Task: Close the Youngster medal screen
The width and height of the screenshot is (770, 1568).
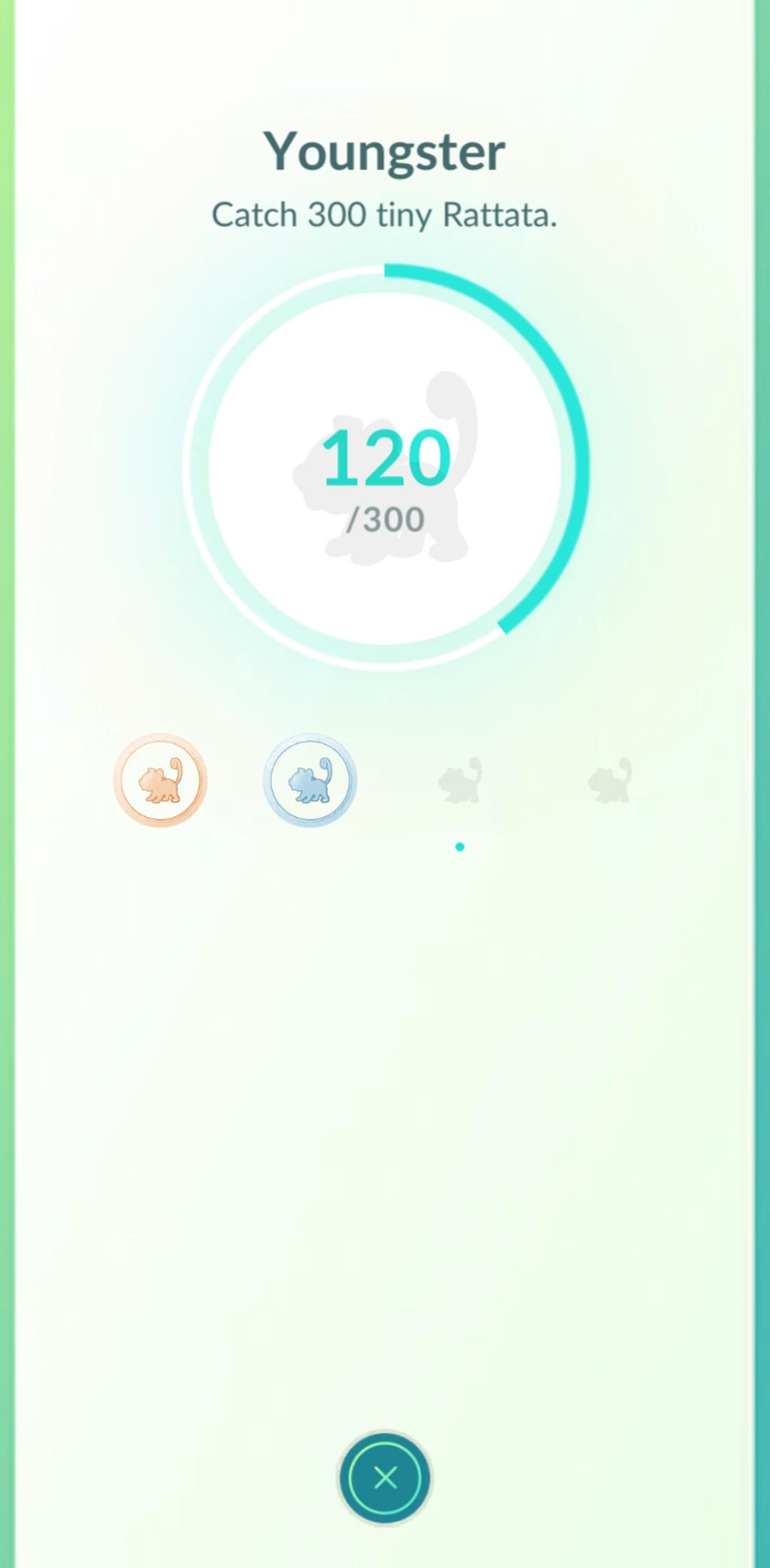Action: (x=385, y=1477)
